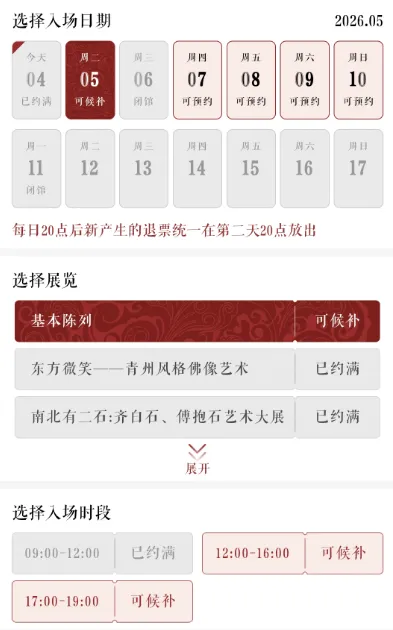Tap the selected Tuesday 05 date
This screenshot has height=630, width=393.
(90, 80)
